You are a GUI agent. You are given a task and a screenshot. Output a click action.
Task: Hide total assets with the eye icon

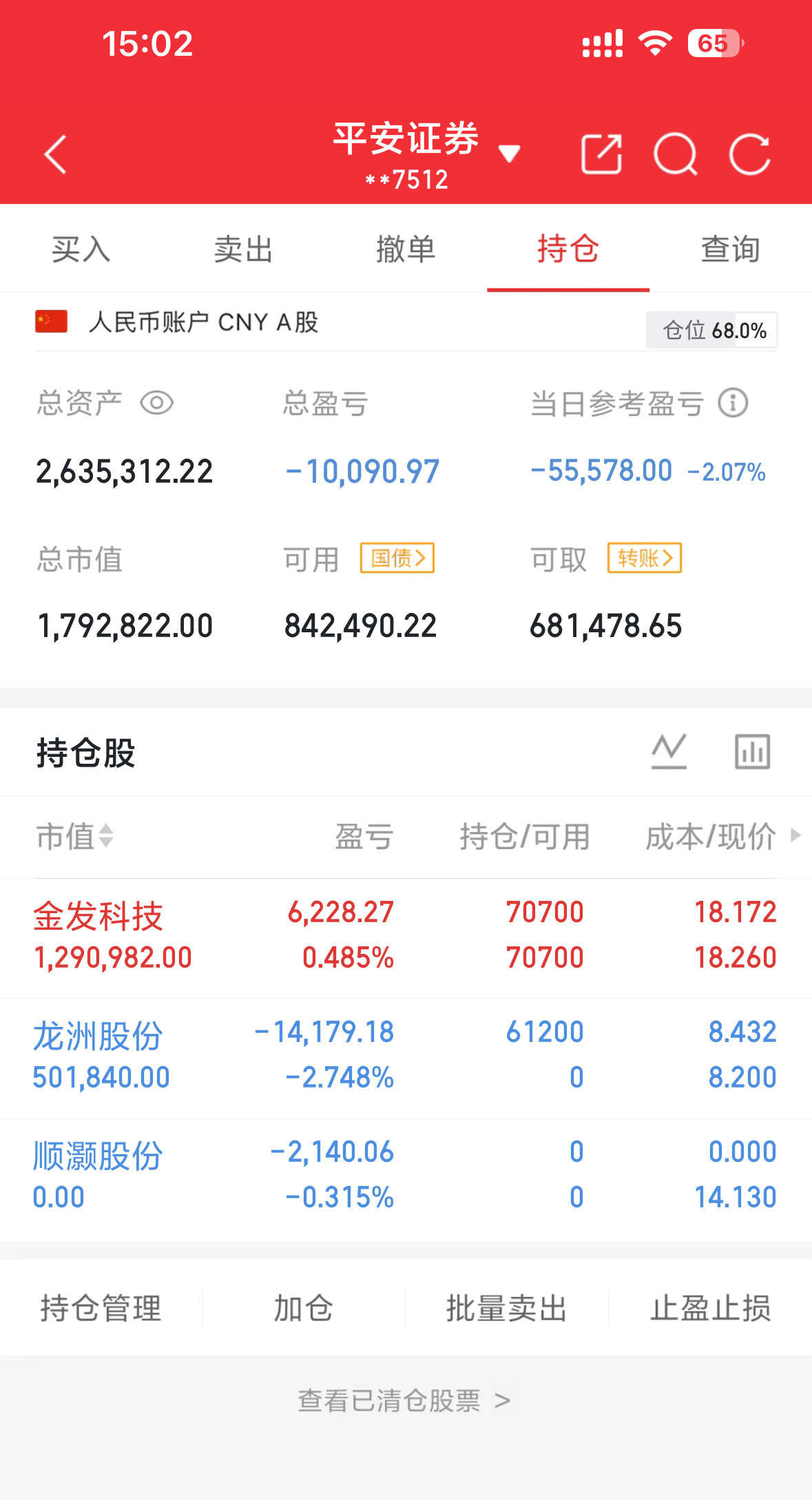pos(159,403)
